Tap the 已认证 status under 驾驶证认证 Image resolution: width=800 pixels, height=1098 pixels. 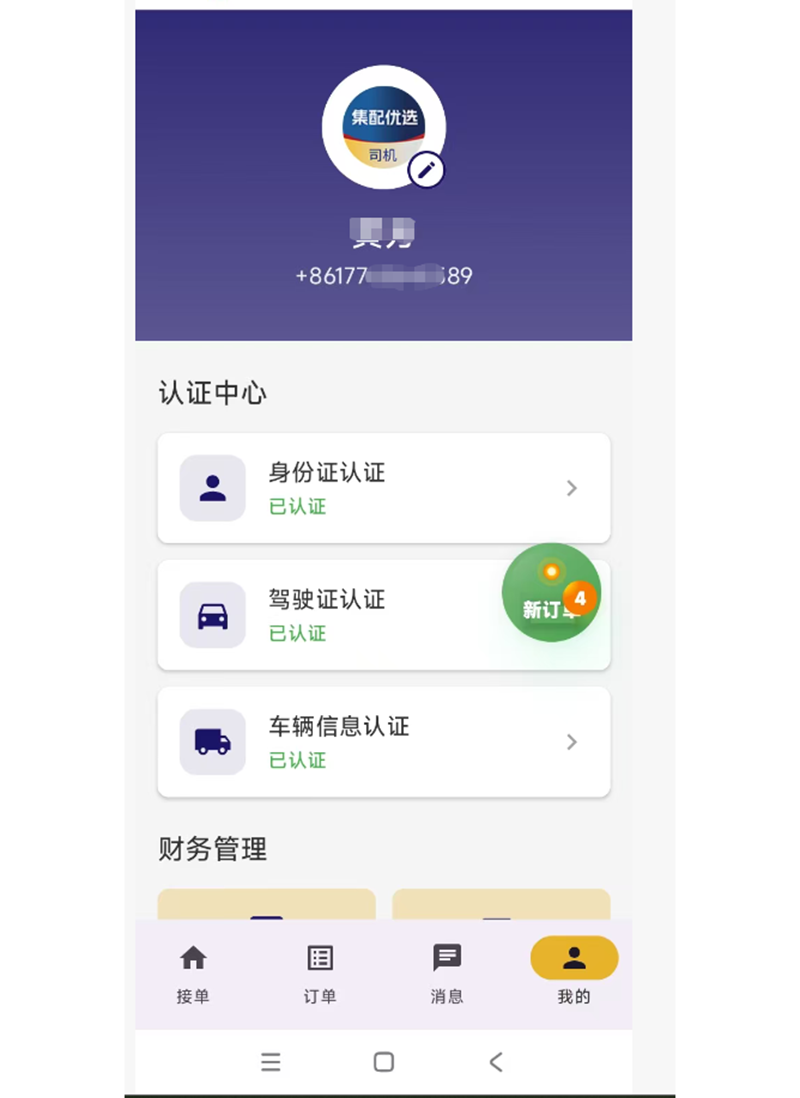click(x=296, y=634)
